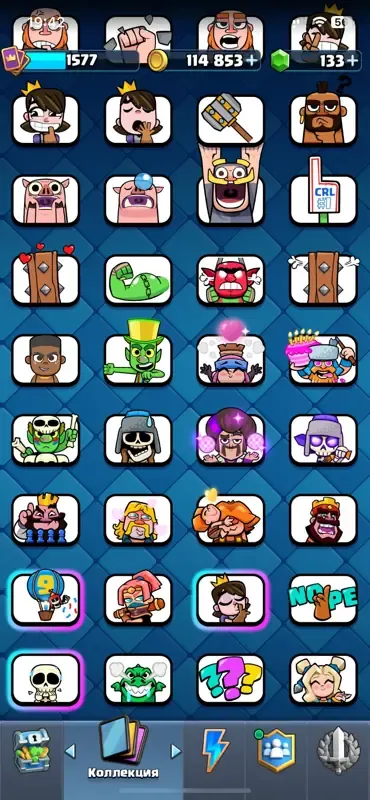
Task: Select the green dragon snorting emote
Action: click(138, 679)
